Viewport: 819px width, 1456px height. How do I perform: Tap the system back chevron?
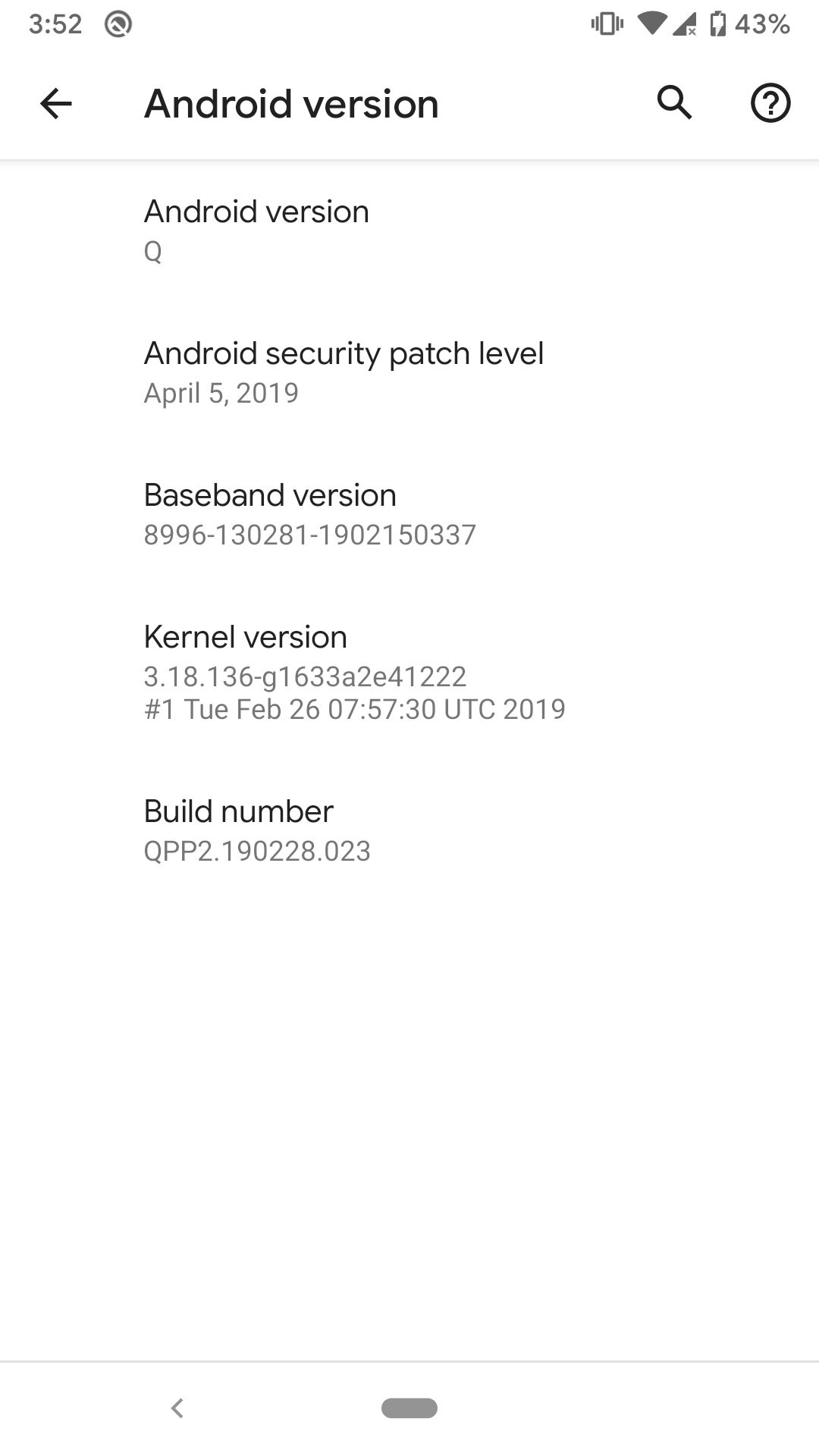coord(177,1408)
